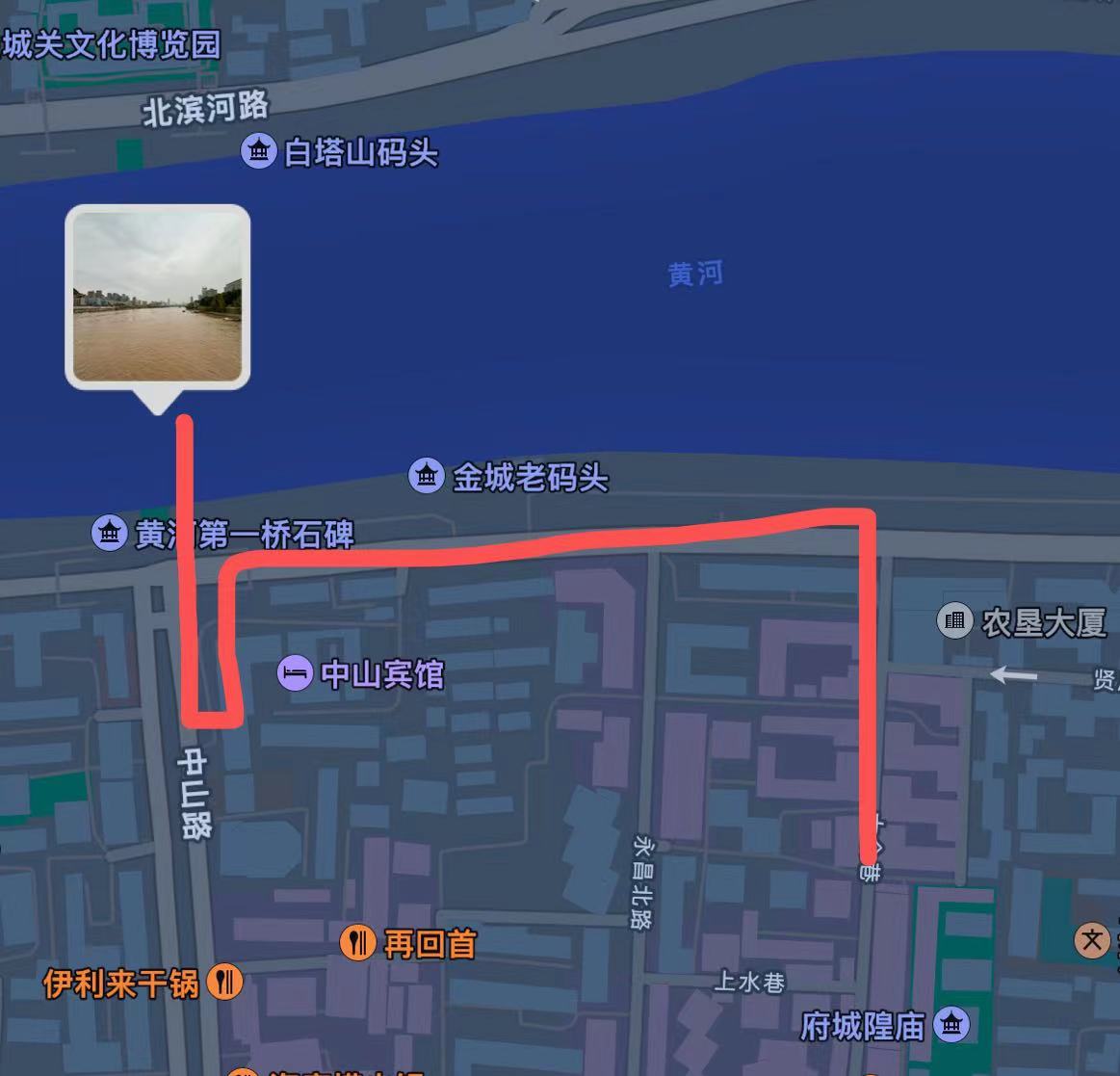Open 黄河第一桥石碑 place marker

click(x=109, y=533)
